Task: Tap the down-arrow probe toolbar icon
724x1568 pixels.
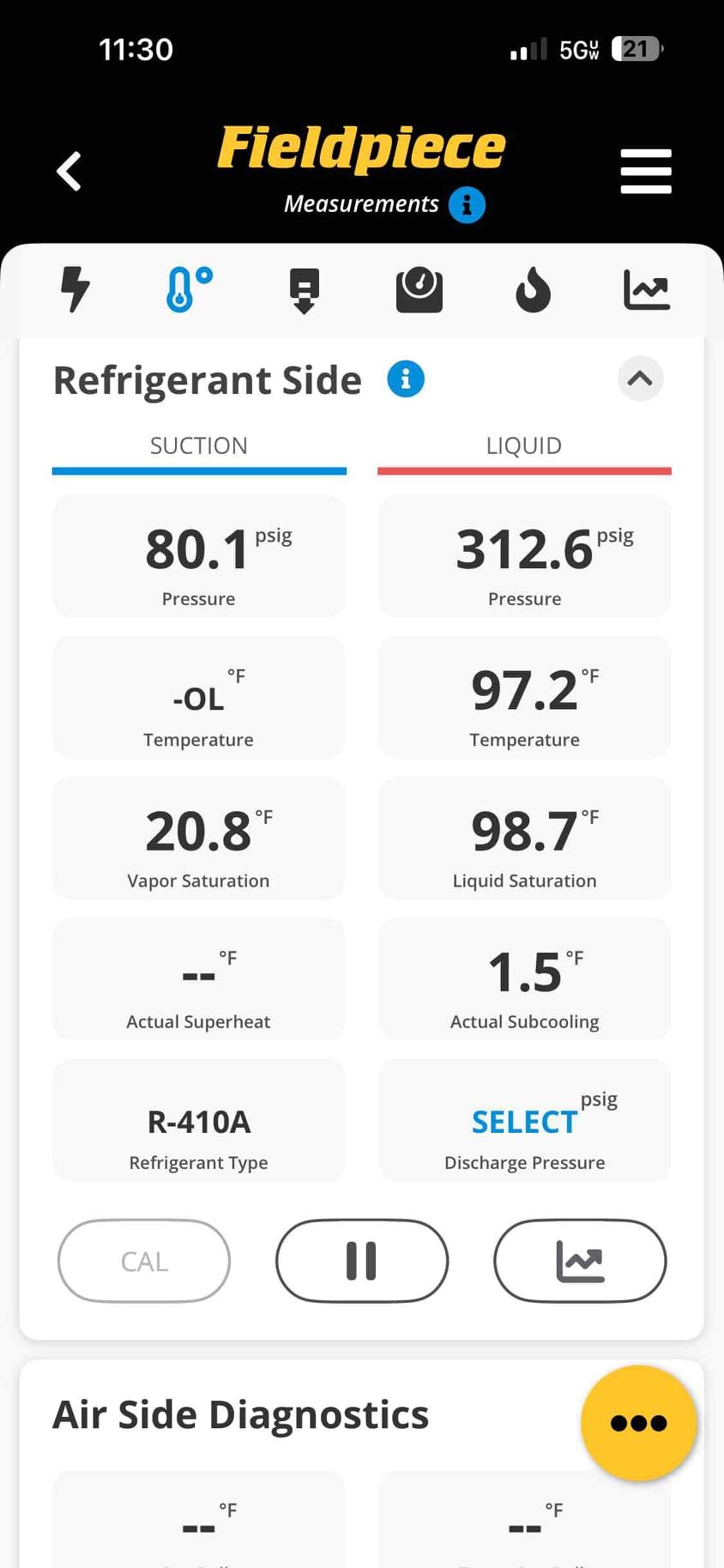Action: (x=305, y=291)
